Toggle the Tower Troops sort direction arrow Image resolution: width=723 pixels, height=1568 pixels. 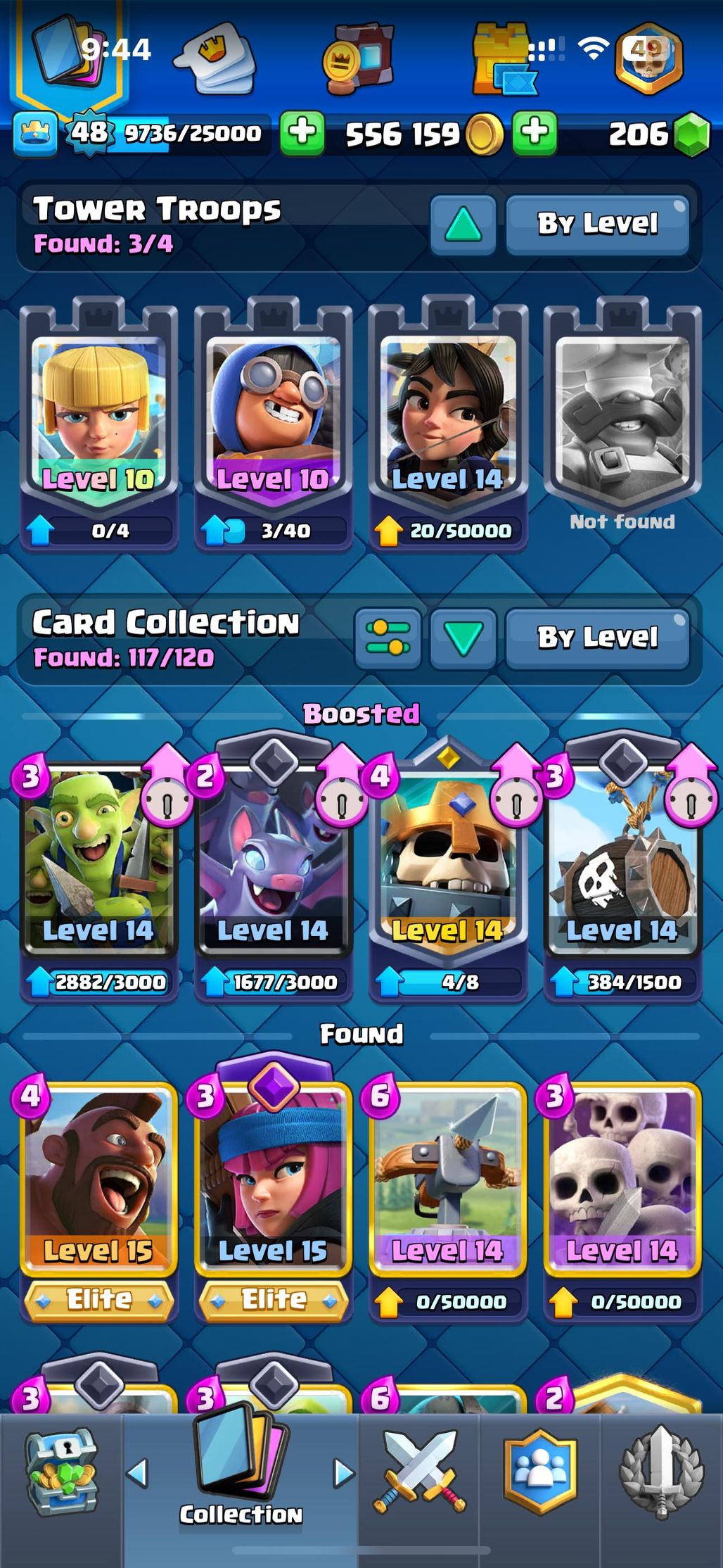click(x=463, y=225)
